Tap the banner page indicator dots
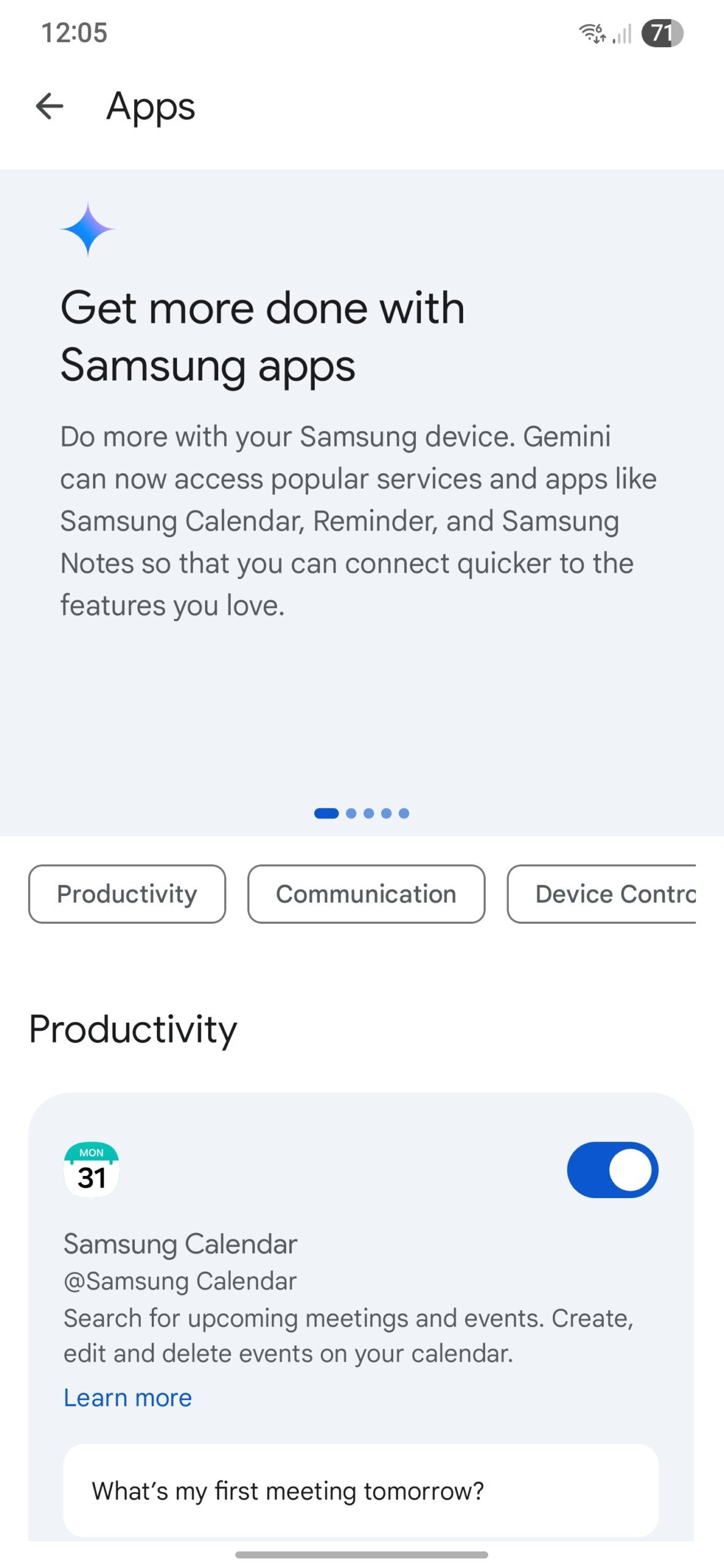The width and height of the screenshot is (724, 1568). 361,813
